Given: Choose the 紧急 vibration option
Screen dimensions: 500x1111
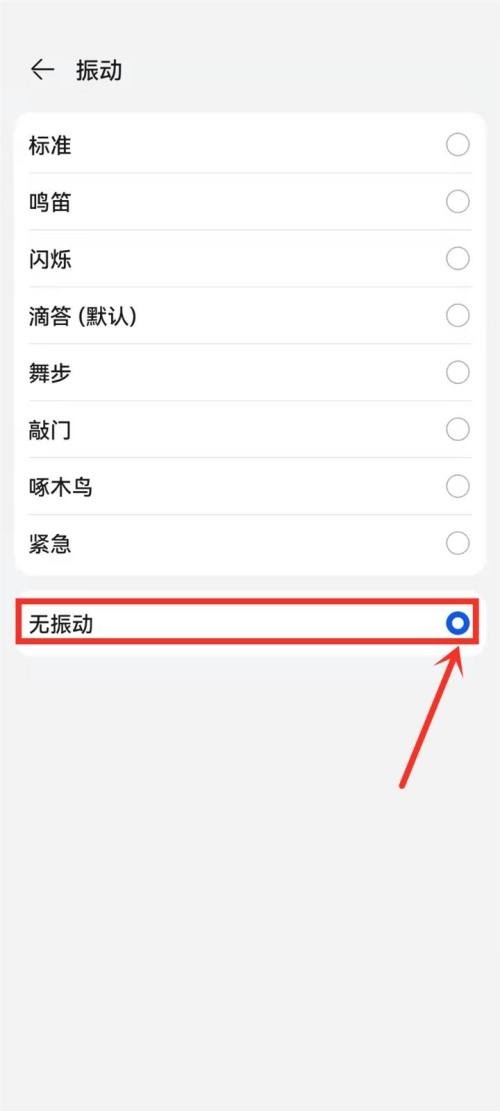Looking at the screenshot, I should point(250,543).
